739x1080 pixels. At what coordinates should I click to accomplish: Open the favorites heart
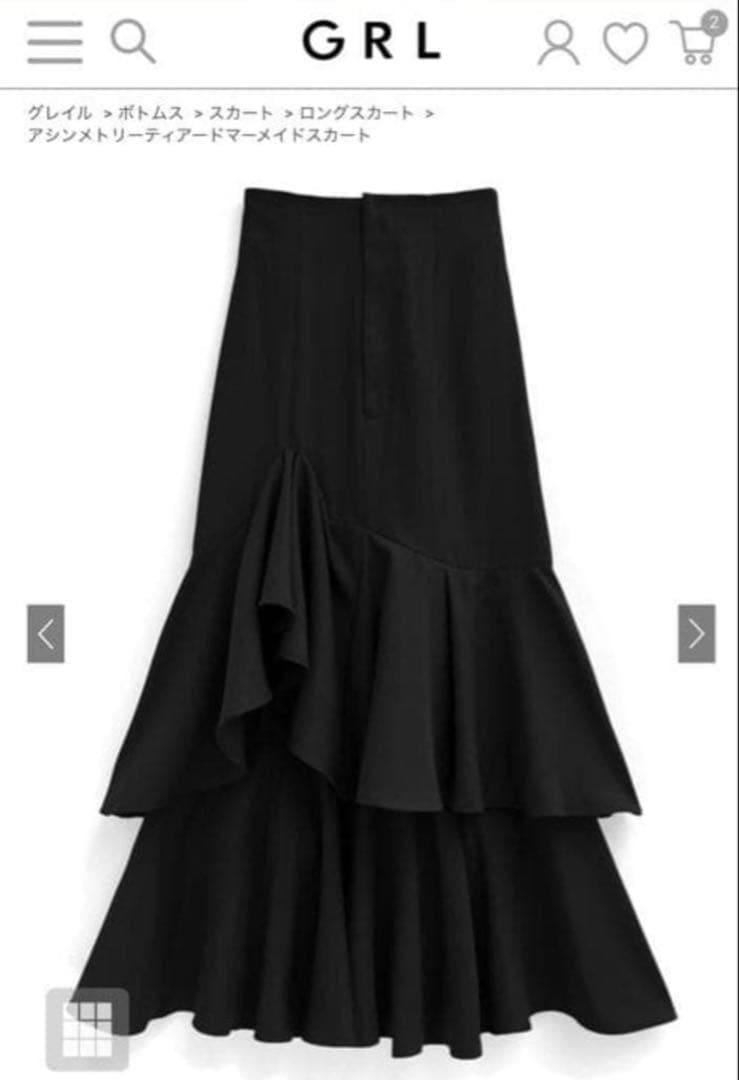[x=625, y=43]
